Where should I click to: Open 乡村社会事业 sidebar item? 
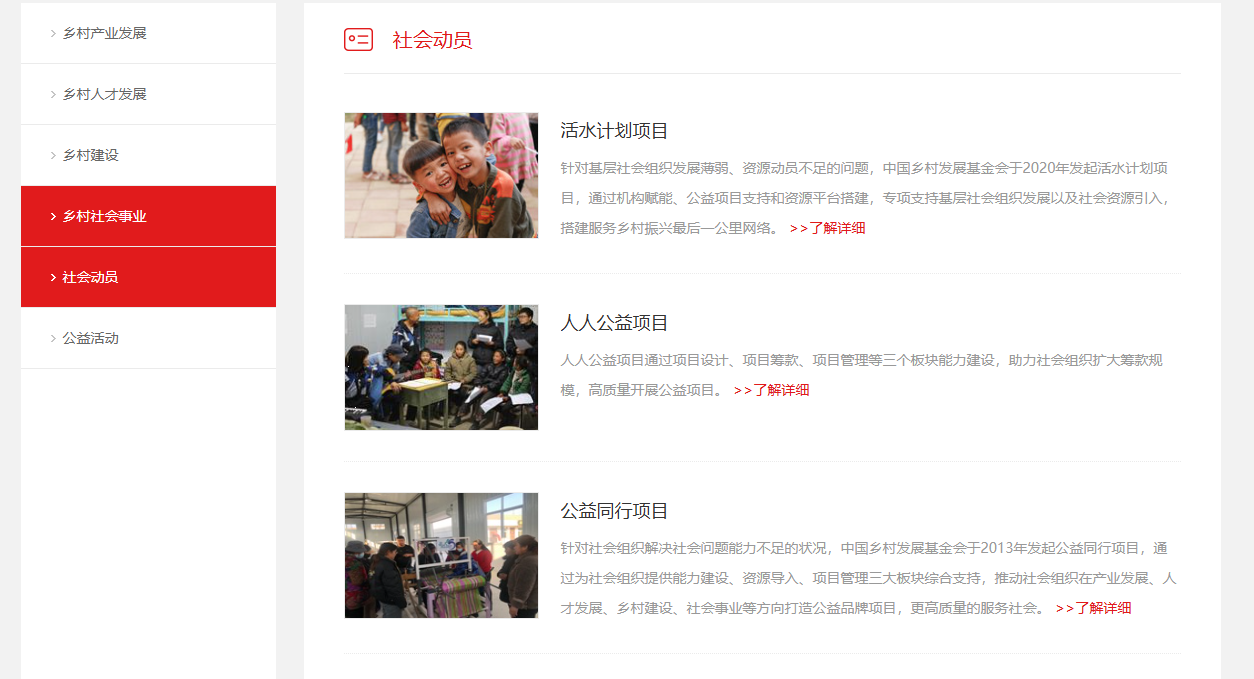pyautogui.click(x=104, y=216)
